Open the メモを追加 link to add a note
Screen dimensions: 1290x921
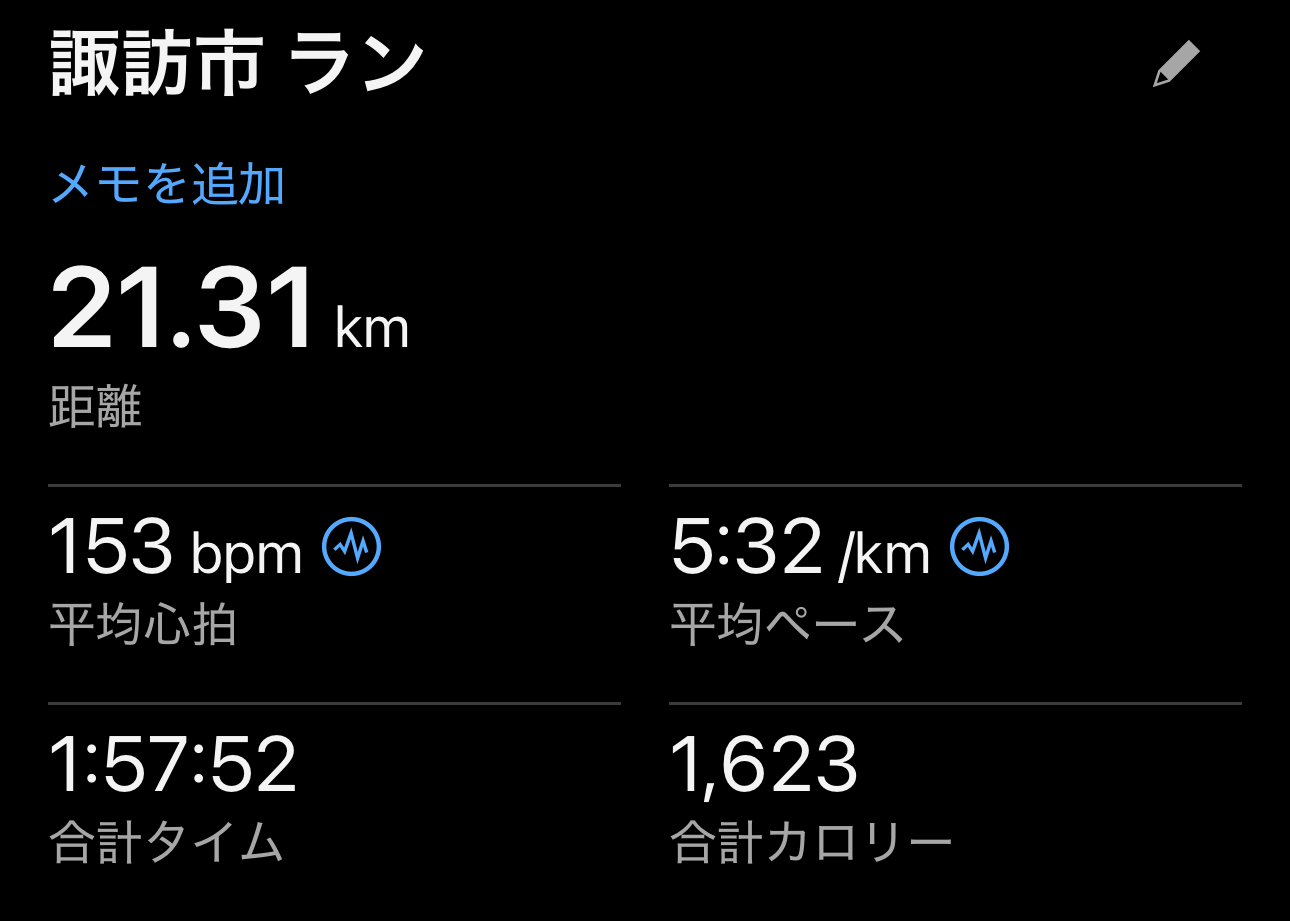click(168, 185)
